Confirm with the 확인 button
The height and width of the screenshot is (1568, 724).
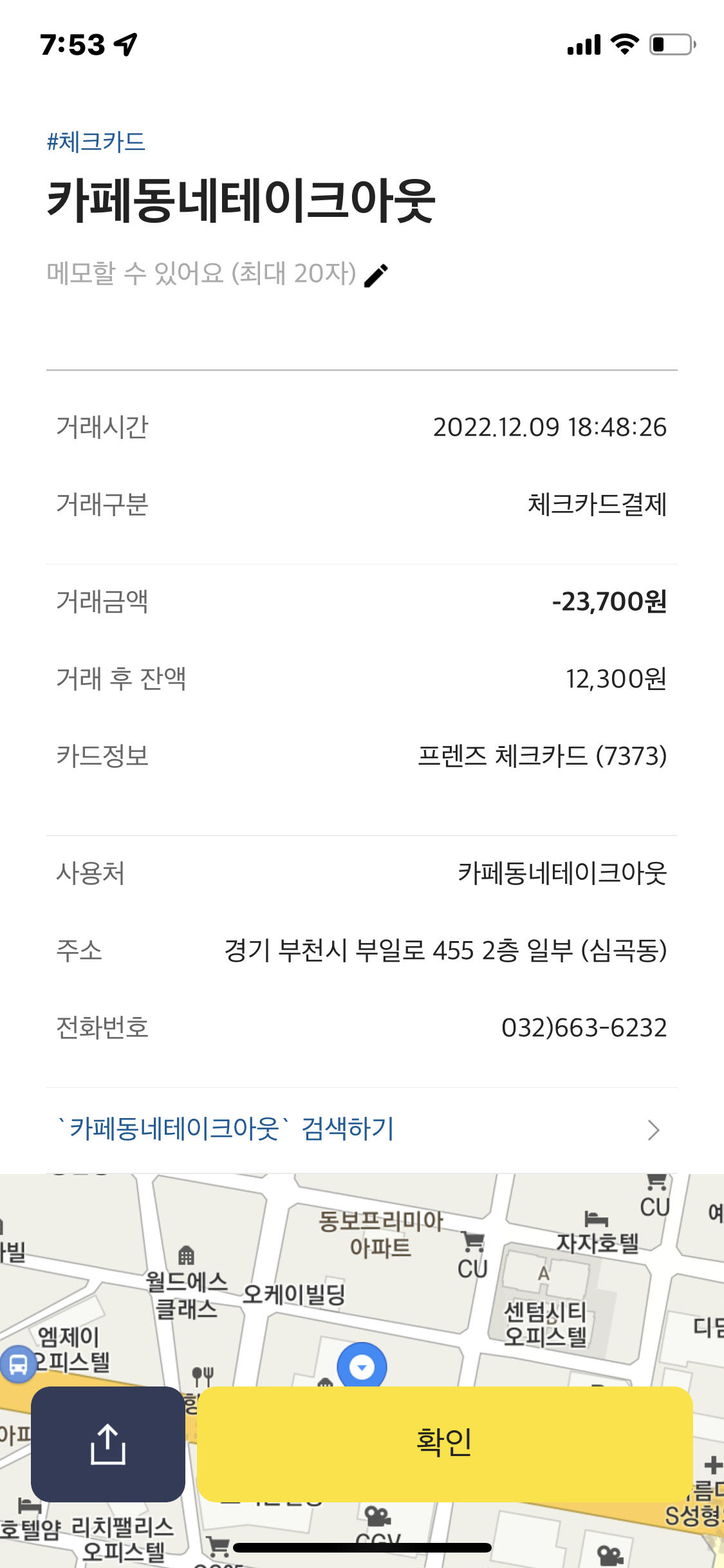point(444,1442)
